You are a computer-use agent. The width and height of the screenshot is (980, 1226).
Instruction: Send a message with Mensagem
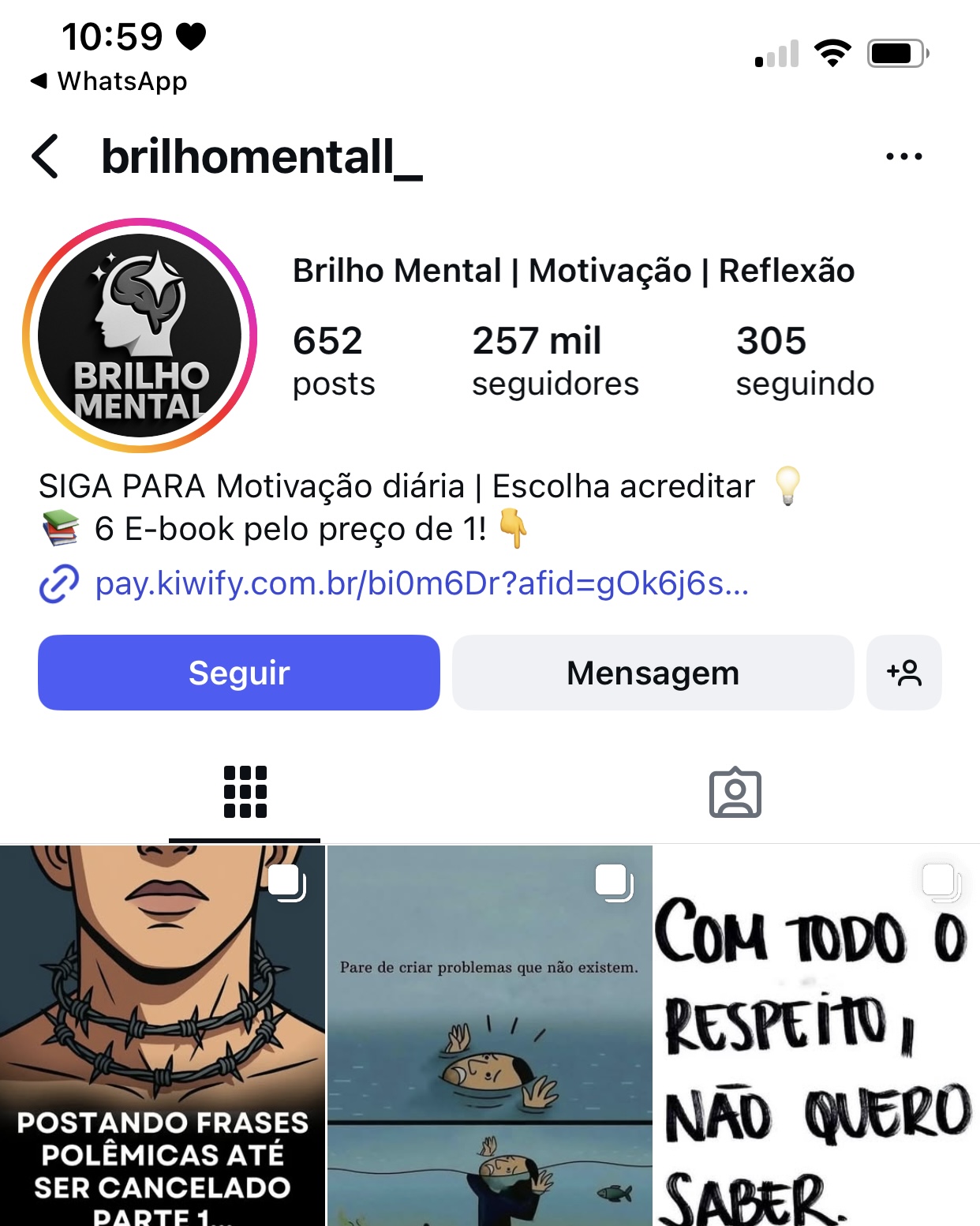click(653, 673)
